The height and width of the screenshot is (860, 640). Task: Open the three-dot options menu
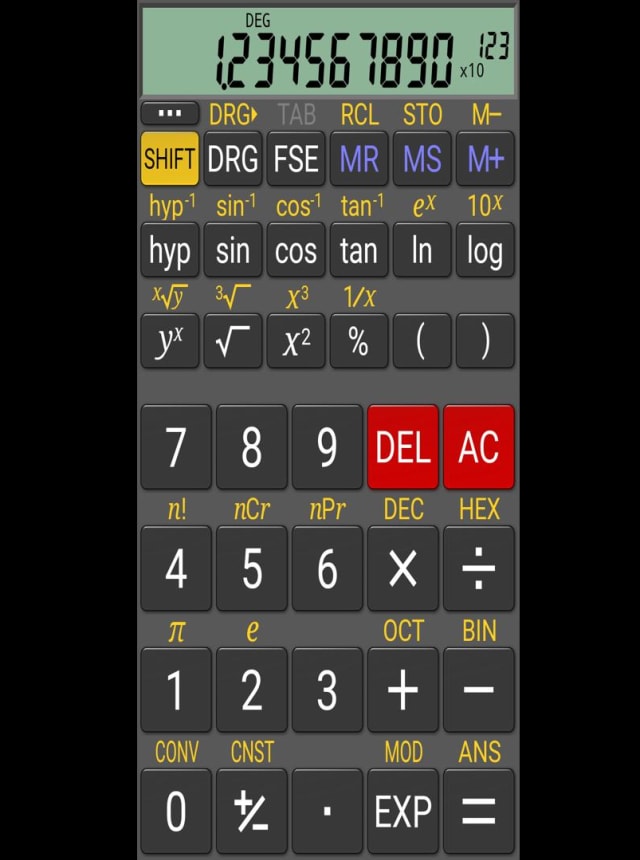coord(170,114)
